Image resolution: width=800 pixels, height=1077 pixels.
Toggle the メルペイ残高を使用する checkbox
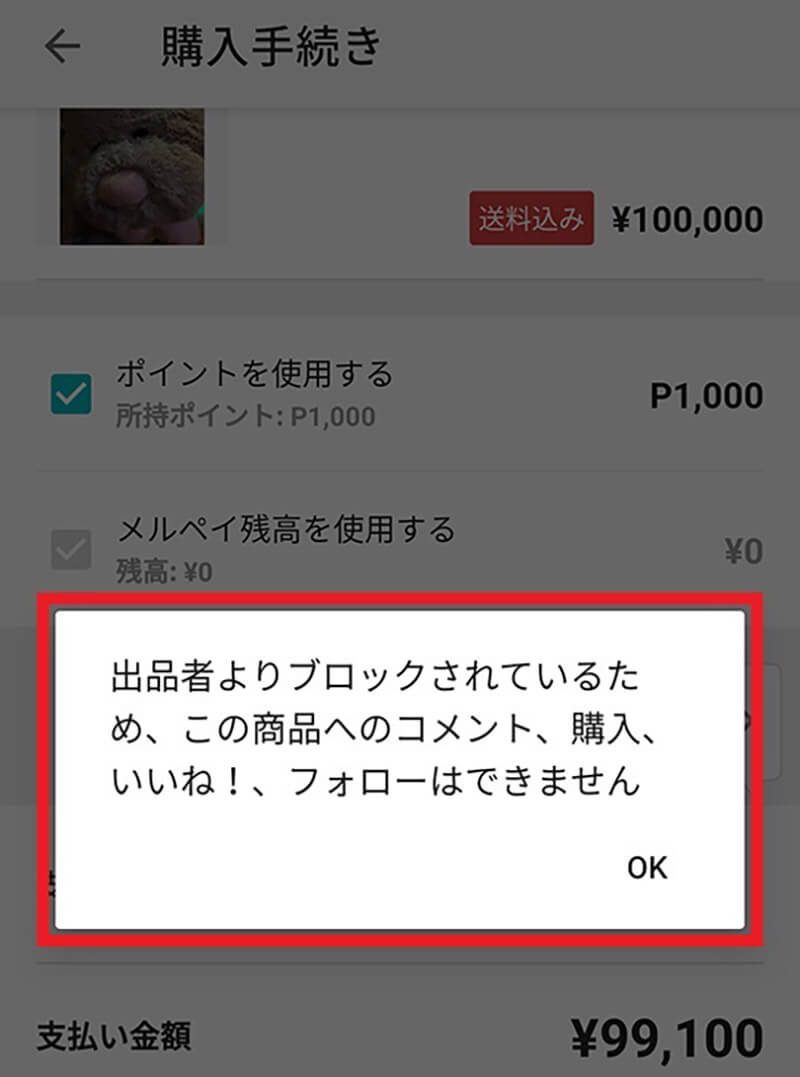tap(71, 549)
